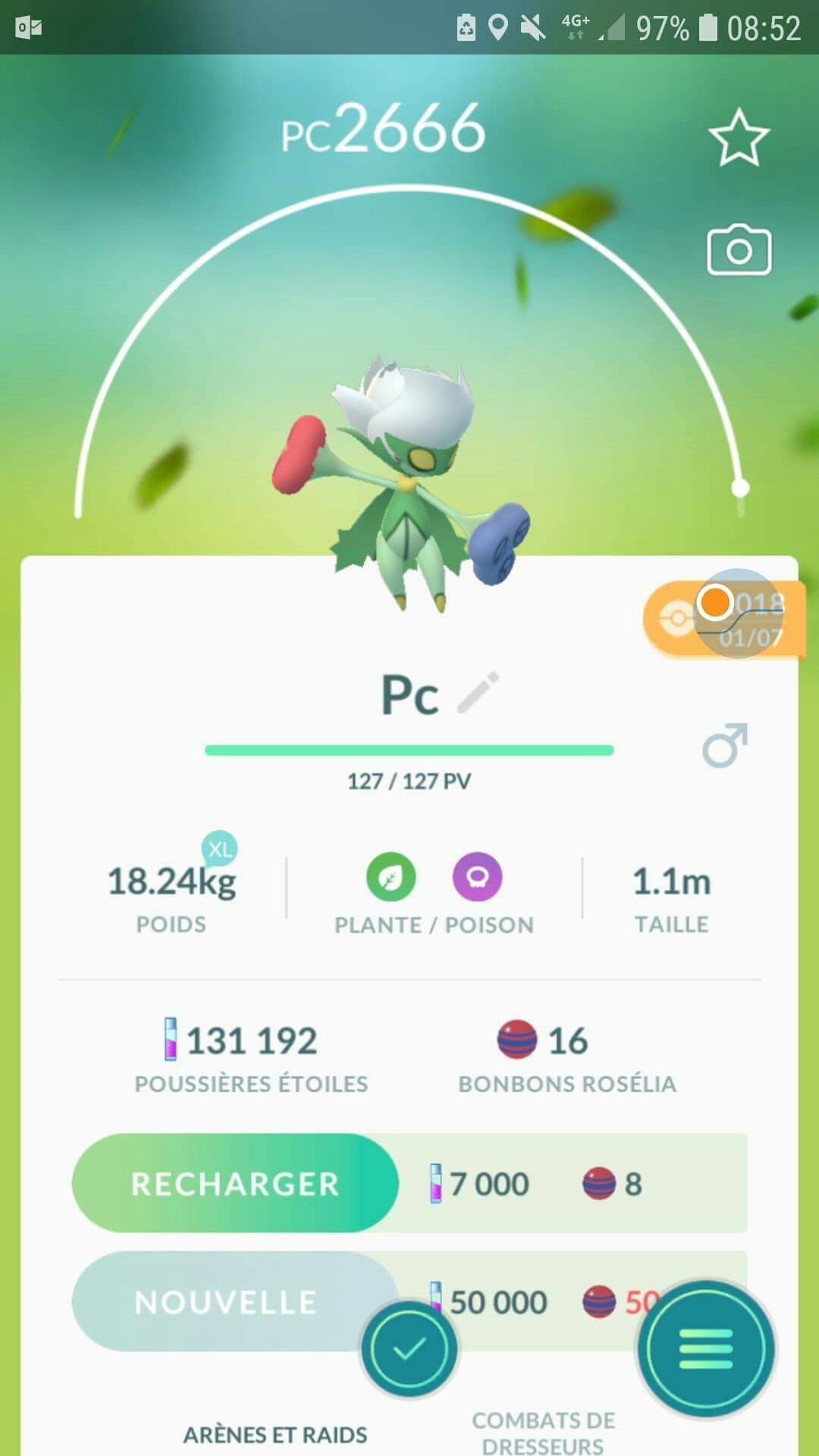Tap the Recharger power-up button
819x1456 pixels.
click(x=235, y=1183)
